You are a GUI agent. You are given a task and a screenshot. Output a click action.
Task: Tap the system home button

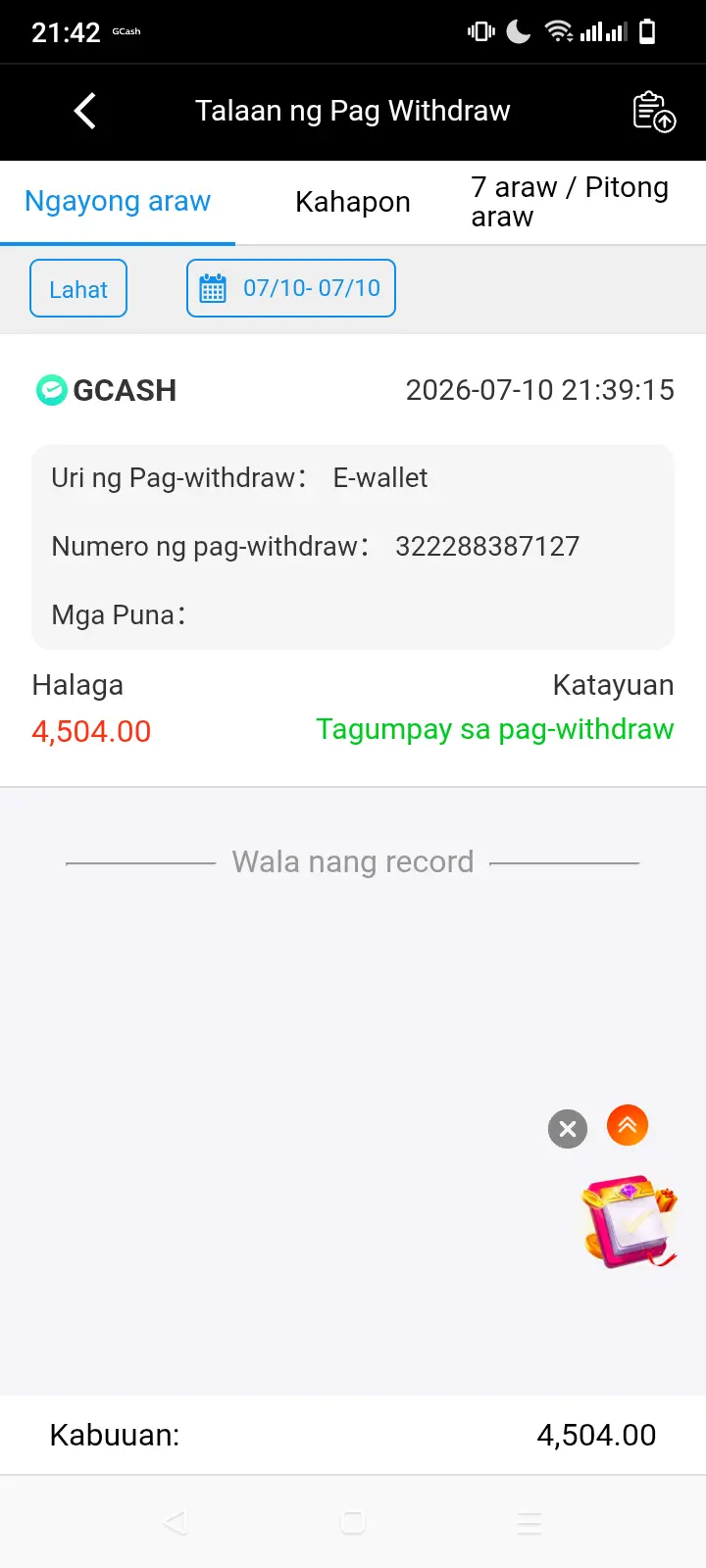click(x=353, y=1522)
